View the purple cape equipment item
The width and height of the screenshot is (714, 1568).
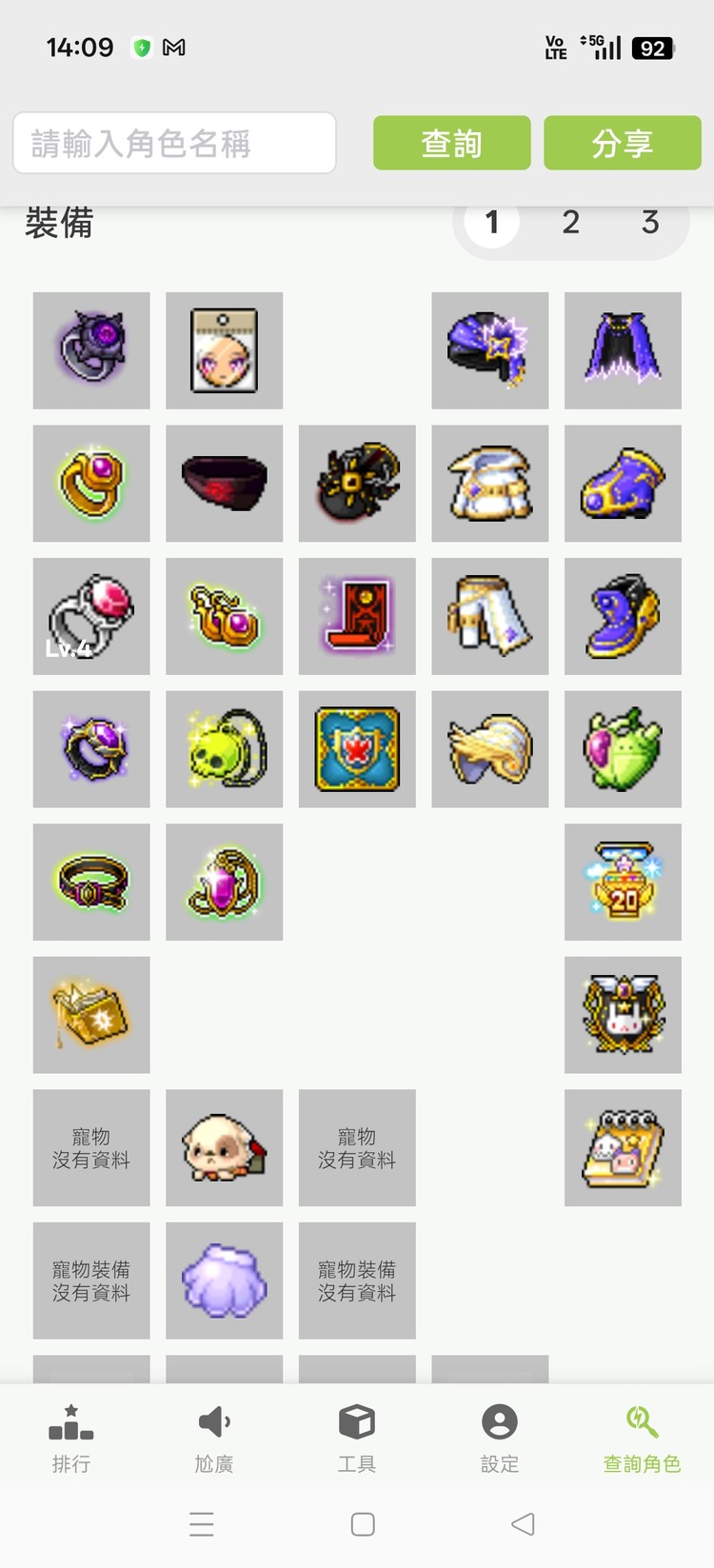pos(623,350)
